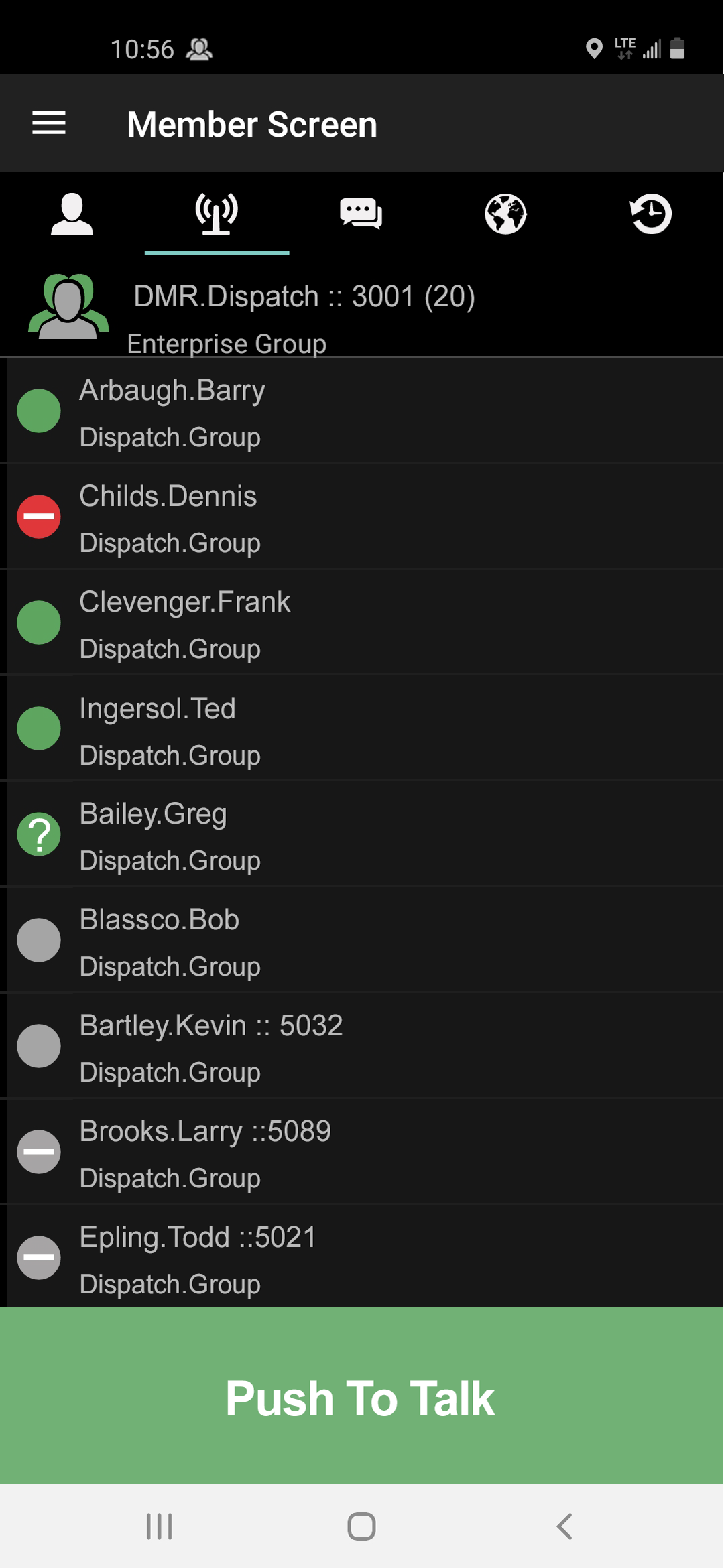Open recent apps from navigation bar
Screen dimensions: 724x1568
tap(160, 1526)
